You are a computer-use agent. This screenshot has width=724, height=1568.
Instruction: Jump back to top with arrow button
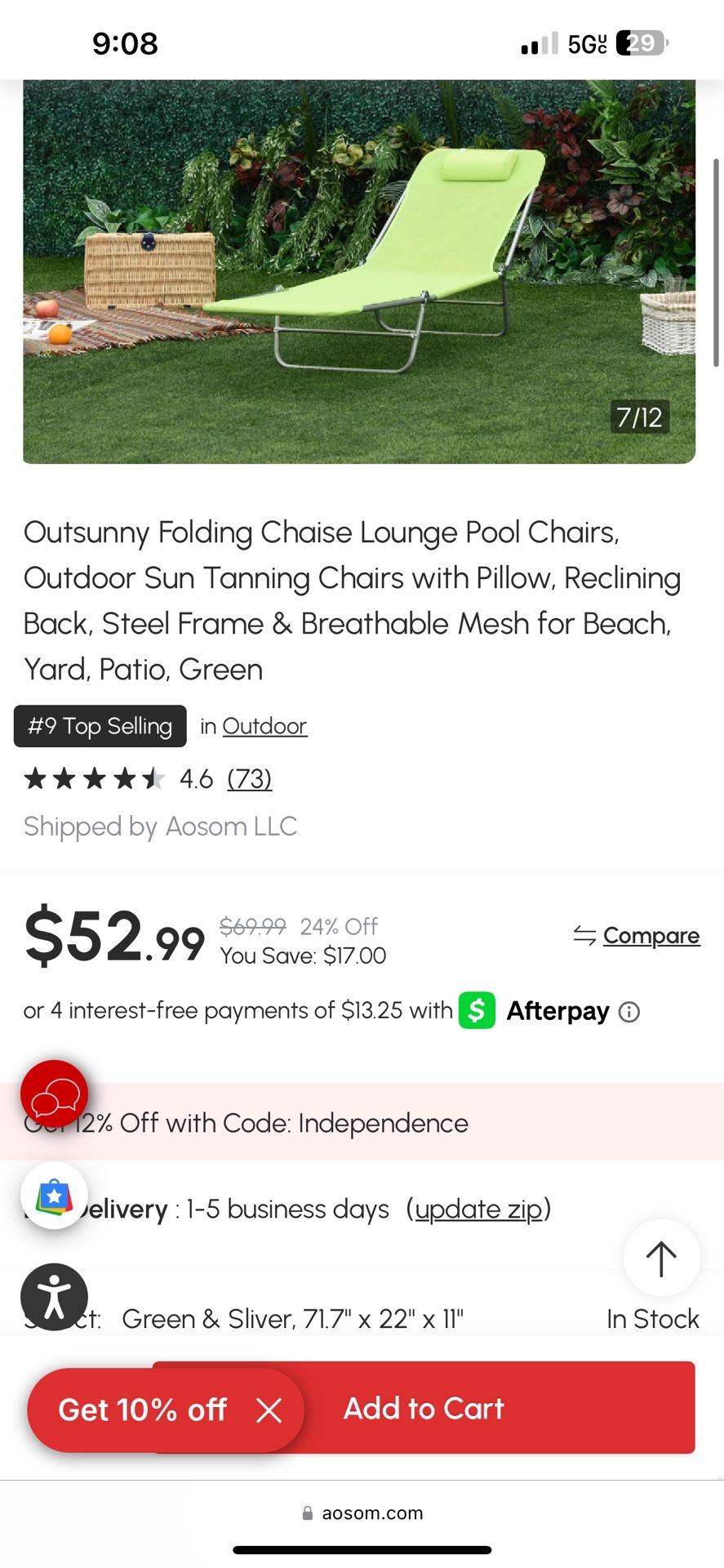click(660, 1258)
